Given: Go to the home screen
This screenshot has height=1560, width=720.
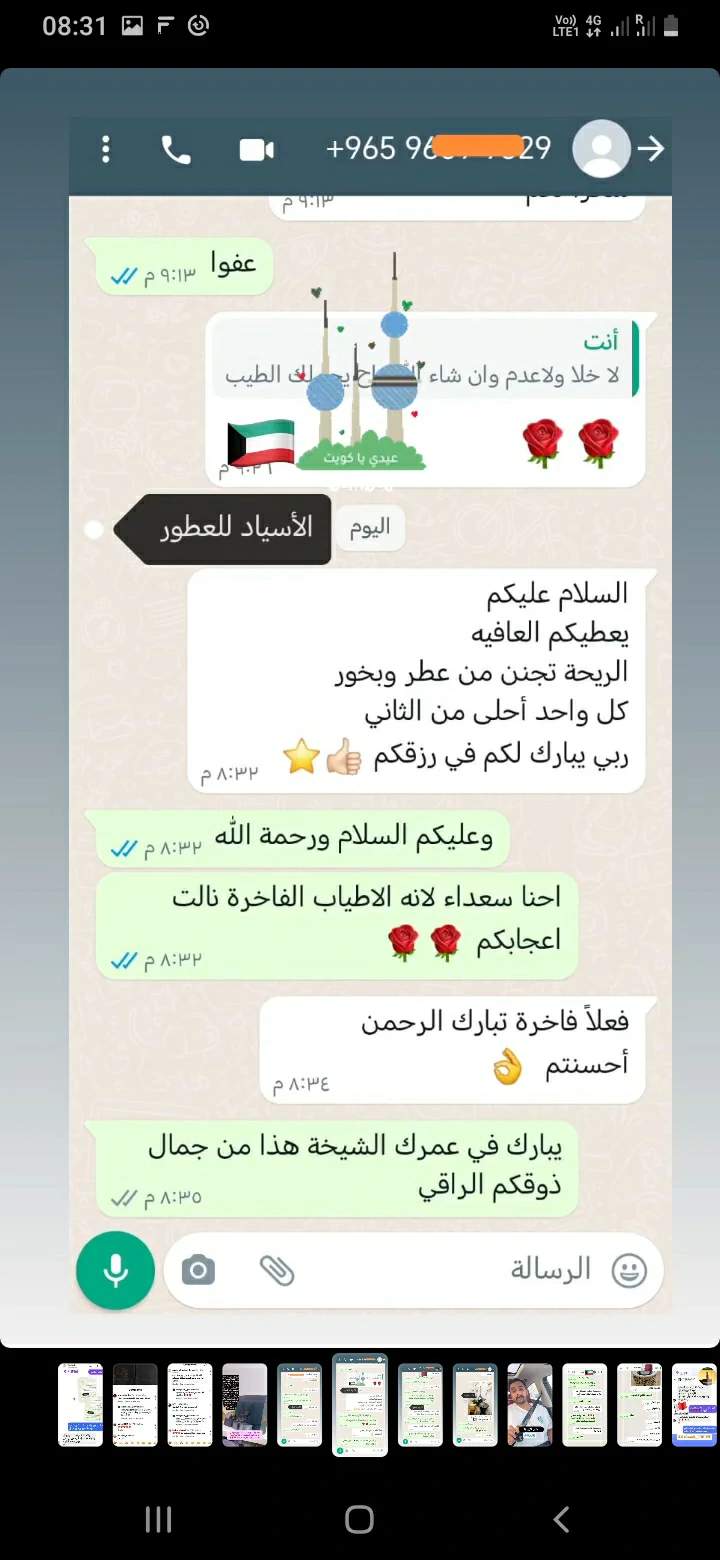Looking at the screenshot, I should (359, 1520).
